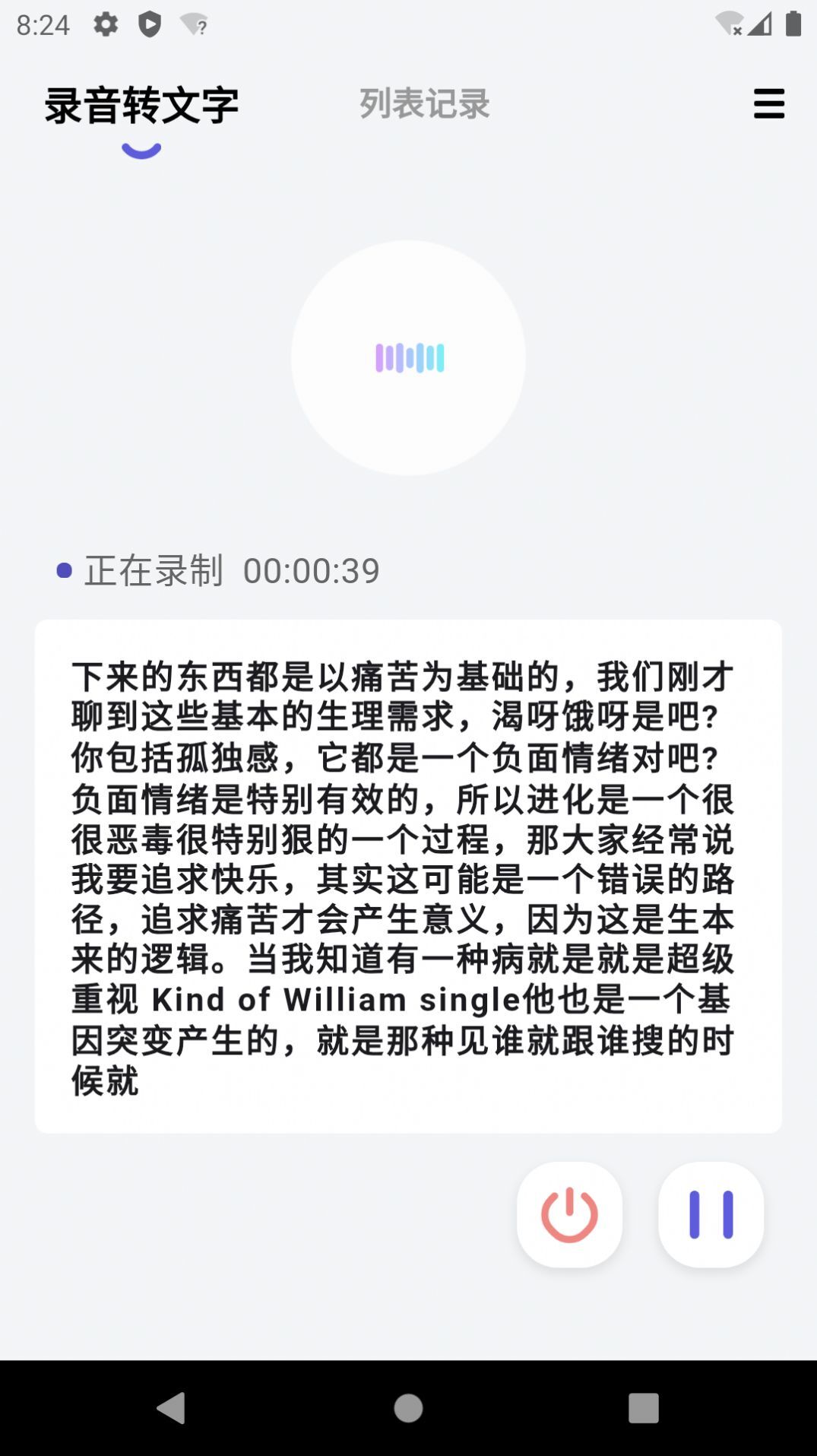Tap the phrase Kind of William single
Screen dimensions: 817x1456
point(334,998)
